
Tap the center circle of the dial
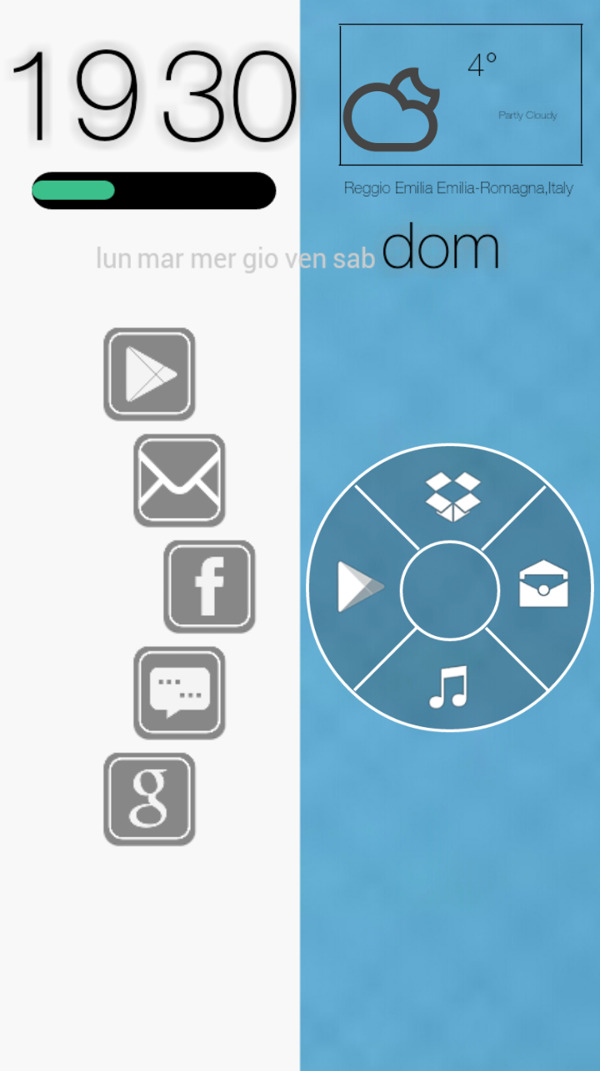(x=450, y=590)
